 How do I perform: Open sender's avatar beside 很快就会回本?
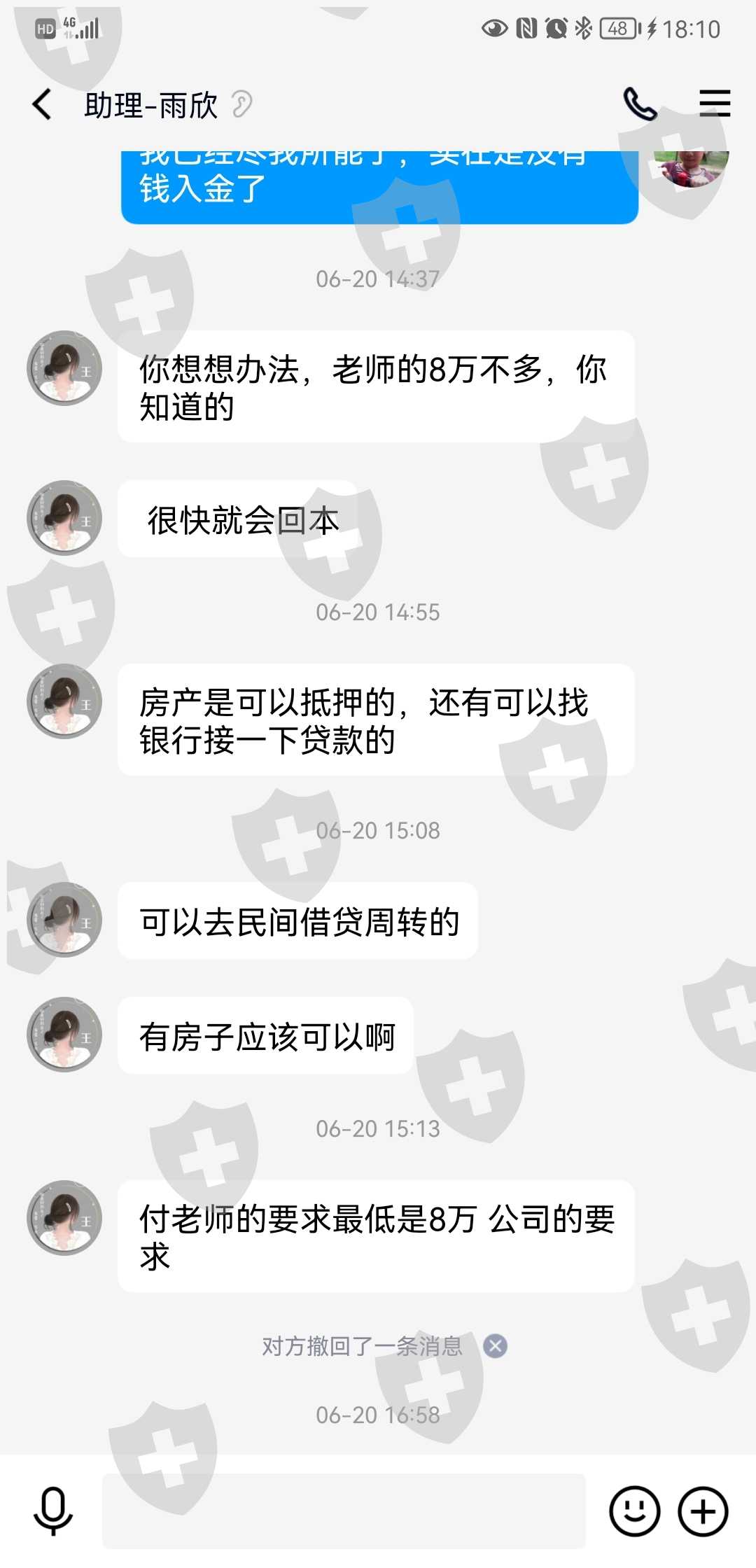64,518
